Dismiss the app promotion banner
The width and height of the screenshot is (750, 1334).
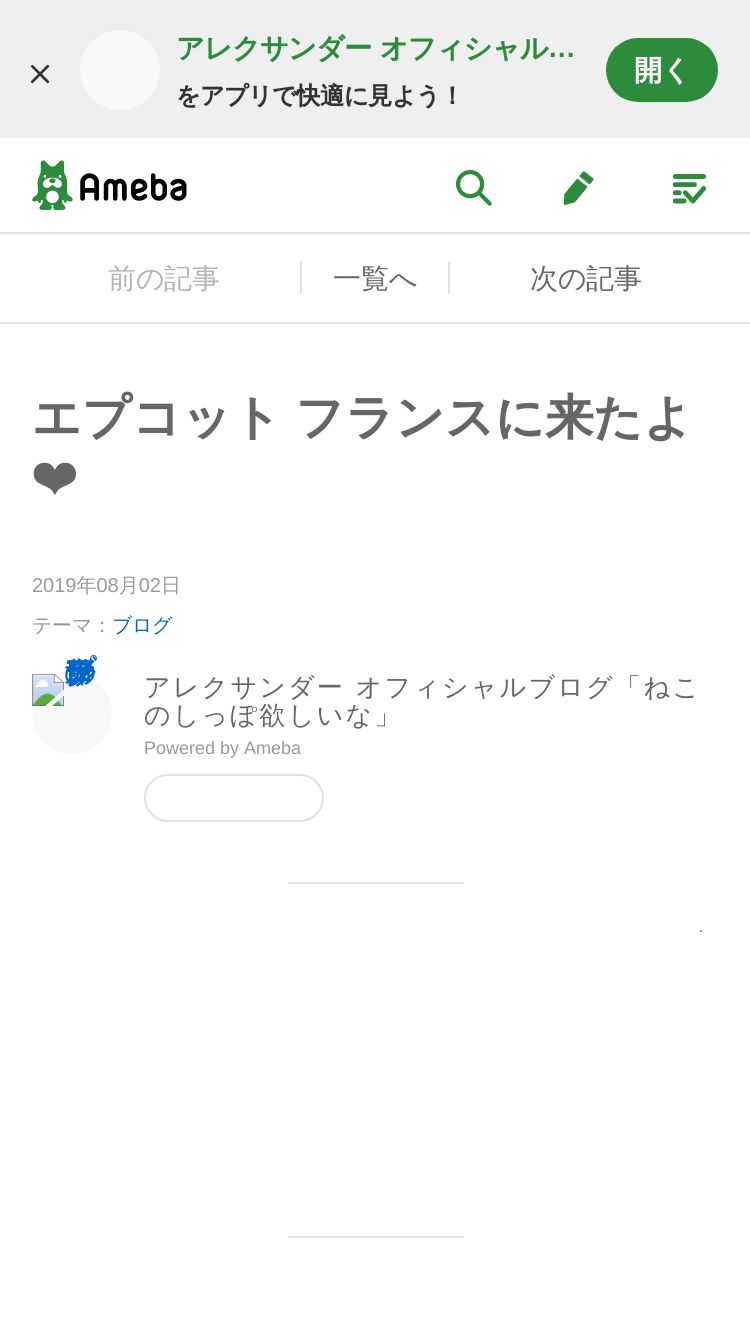pyautogui.click(x=40, y=73)
